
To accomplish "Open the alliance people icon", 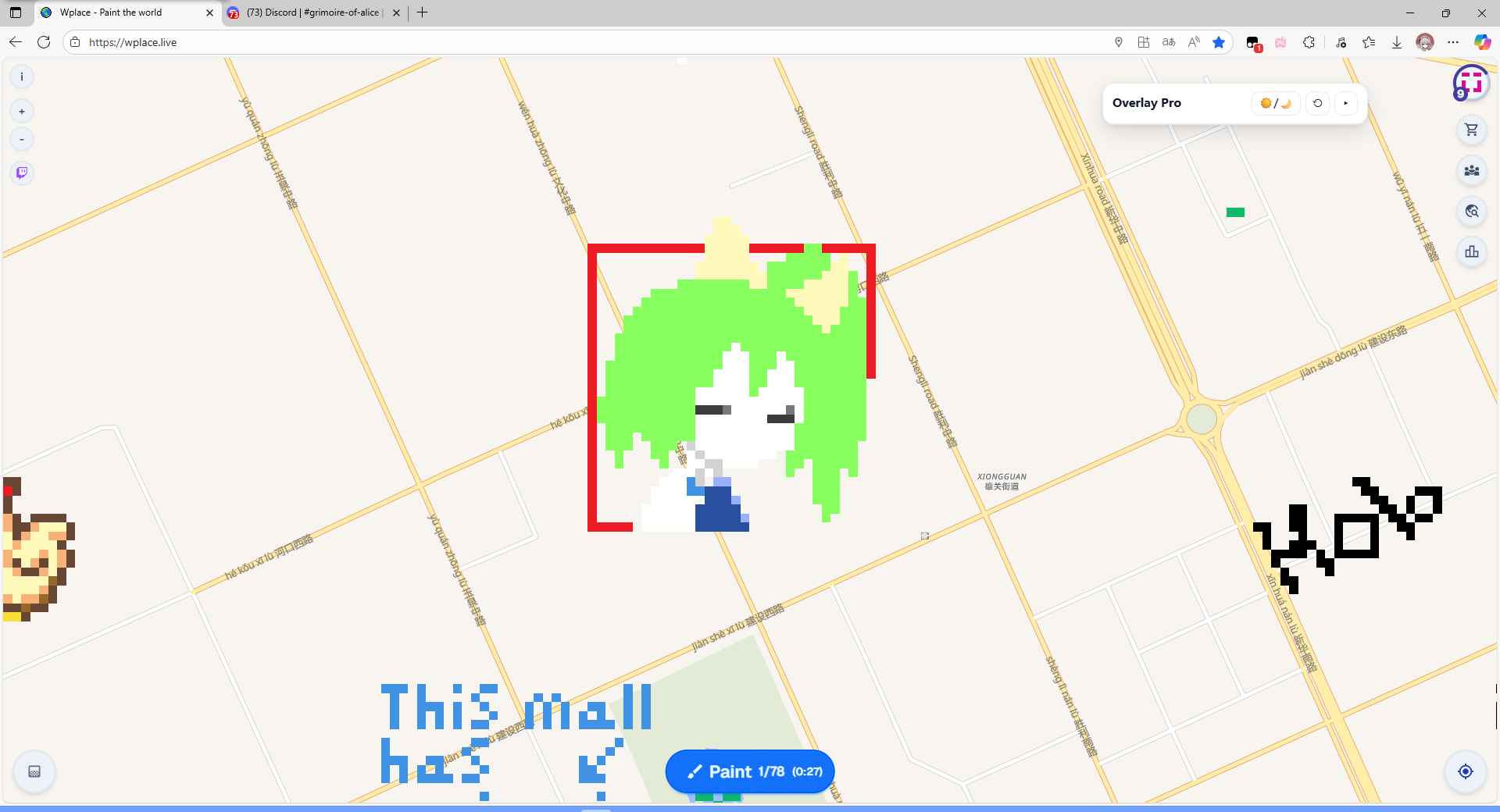I will (1472, 170).
